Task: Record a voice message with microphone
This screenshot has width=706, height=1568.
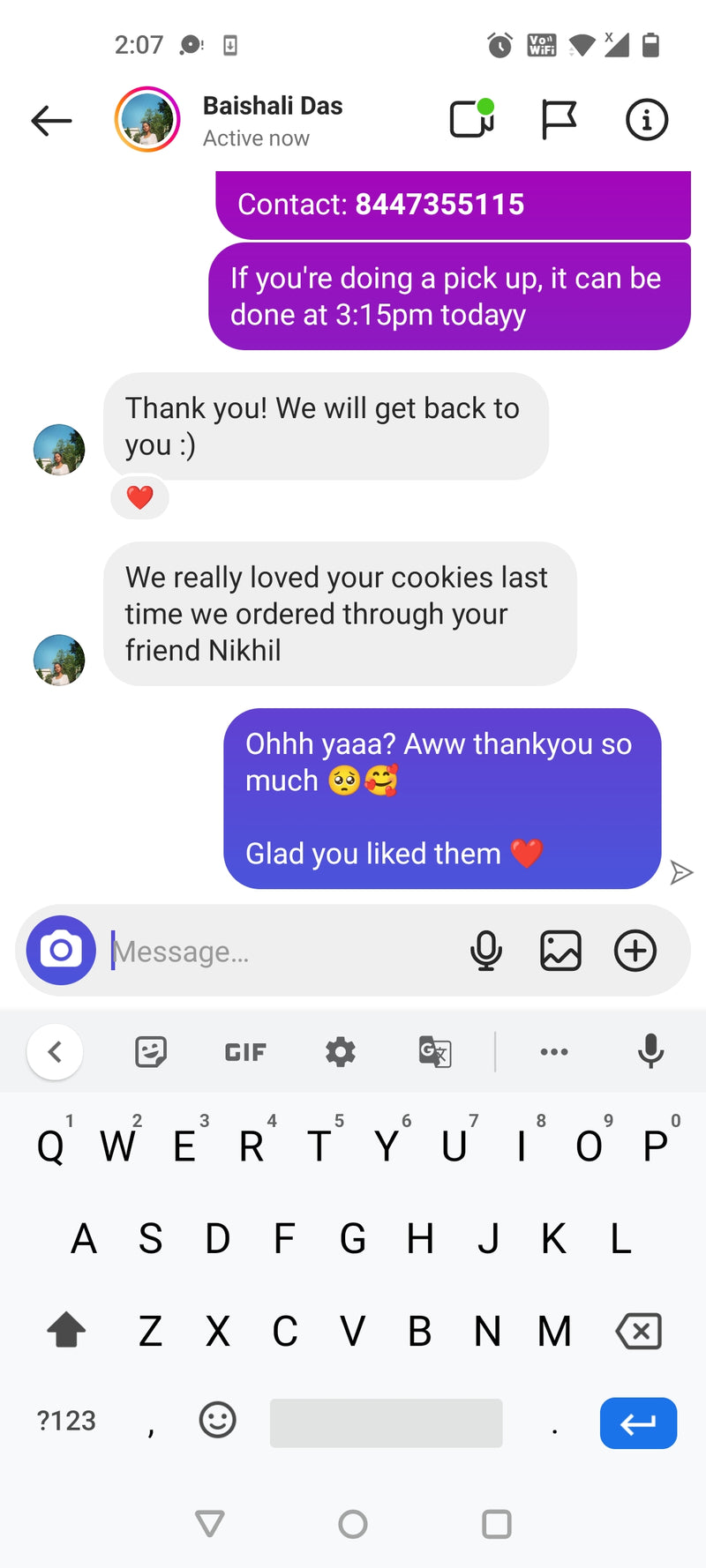Action: [486, 951]
